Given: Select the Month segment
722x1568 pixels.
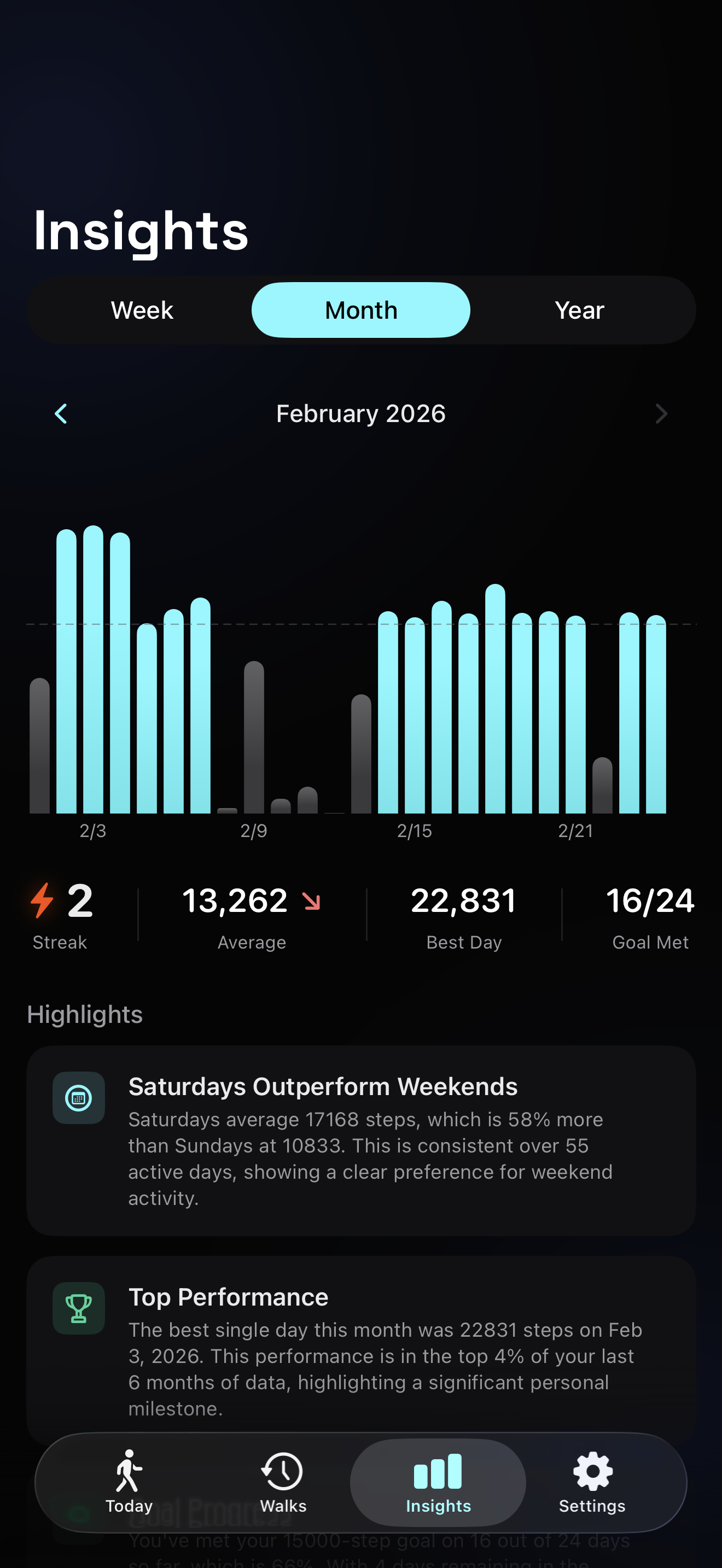Looking at the screenshot, I should (361, 311).
